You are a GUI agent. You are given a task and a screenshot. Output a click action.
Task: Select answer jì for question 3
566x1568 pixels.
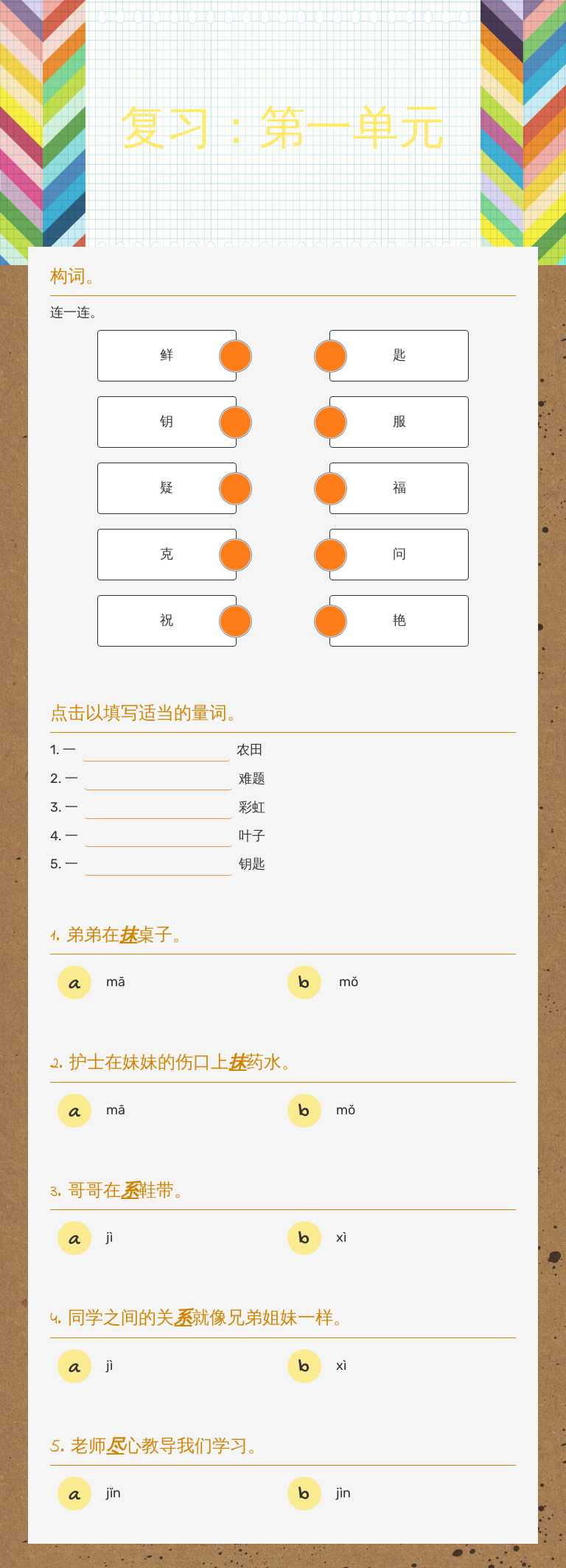point(73,1238)
